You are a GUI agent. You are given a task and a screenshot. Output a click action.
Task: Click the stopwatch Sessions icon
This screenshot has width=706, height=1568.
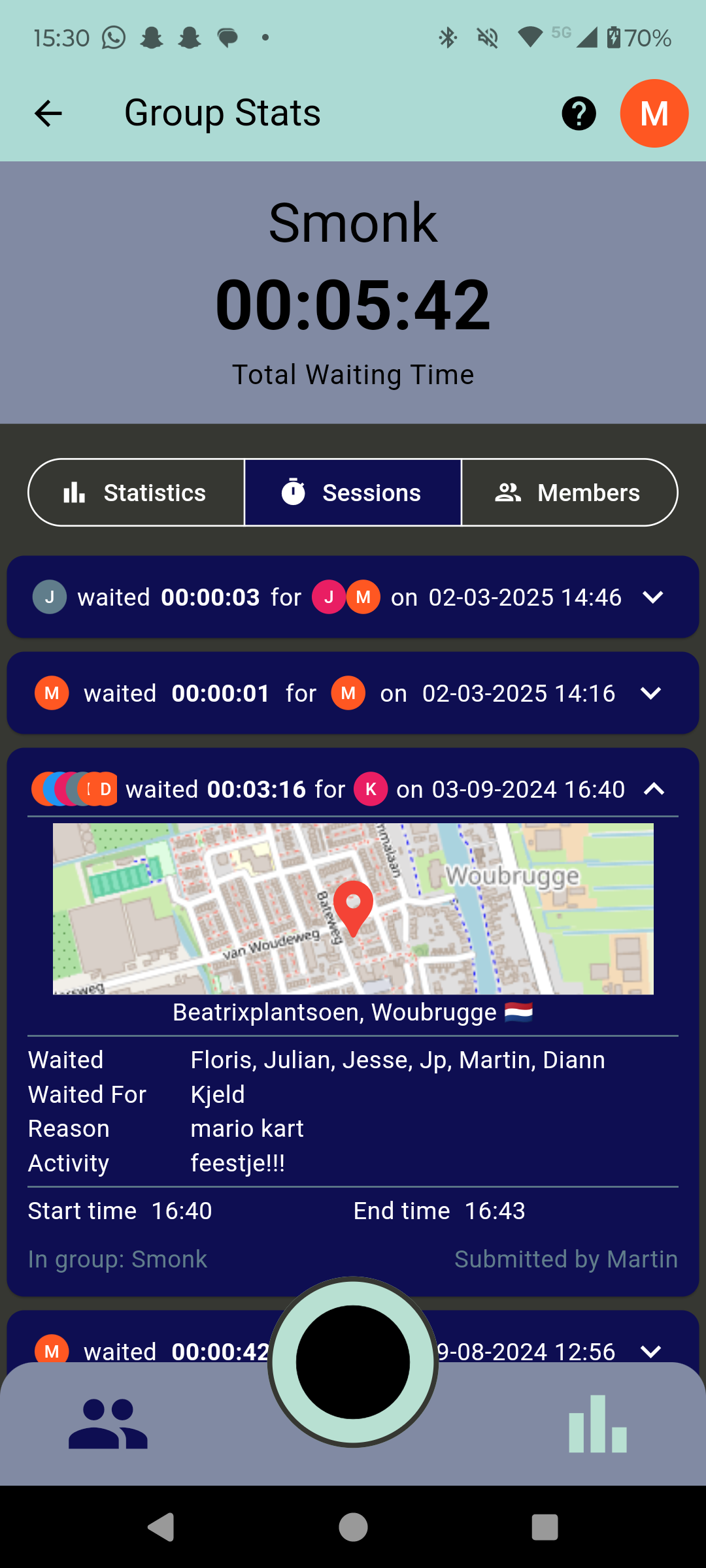(294, 492)
